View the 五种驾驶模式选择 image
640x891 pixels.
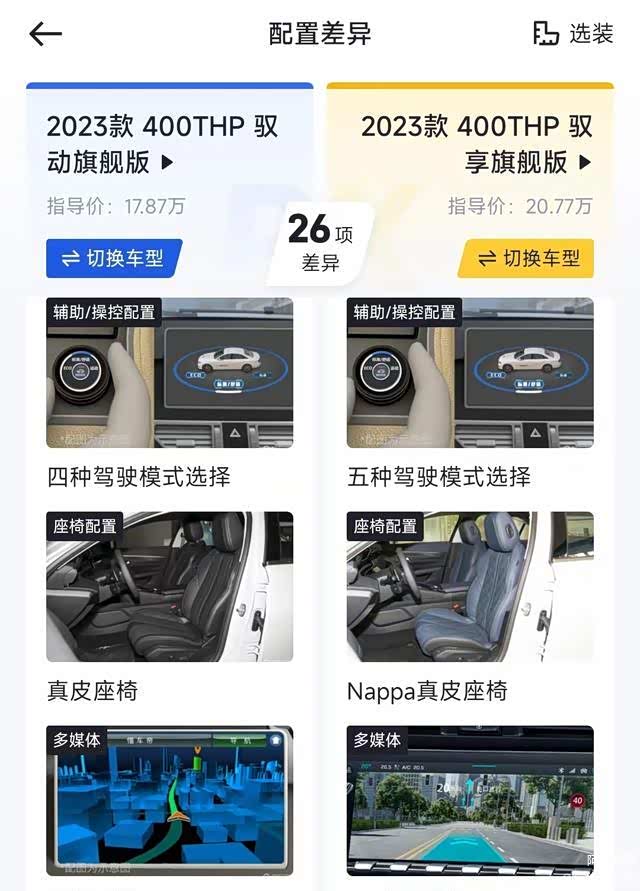tap(469, 373)
